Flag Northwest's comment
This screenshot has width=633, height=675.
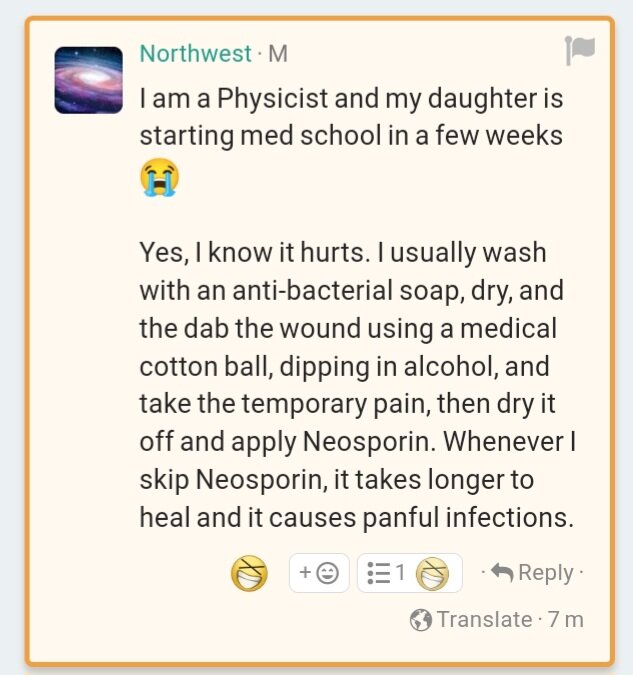click(579, 50)
